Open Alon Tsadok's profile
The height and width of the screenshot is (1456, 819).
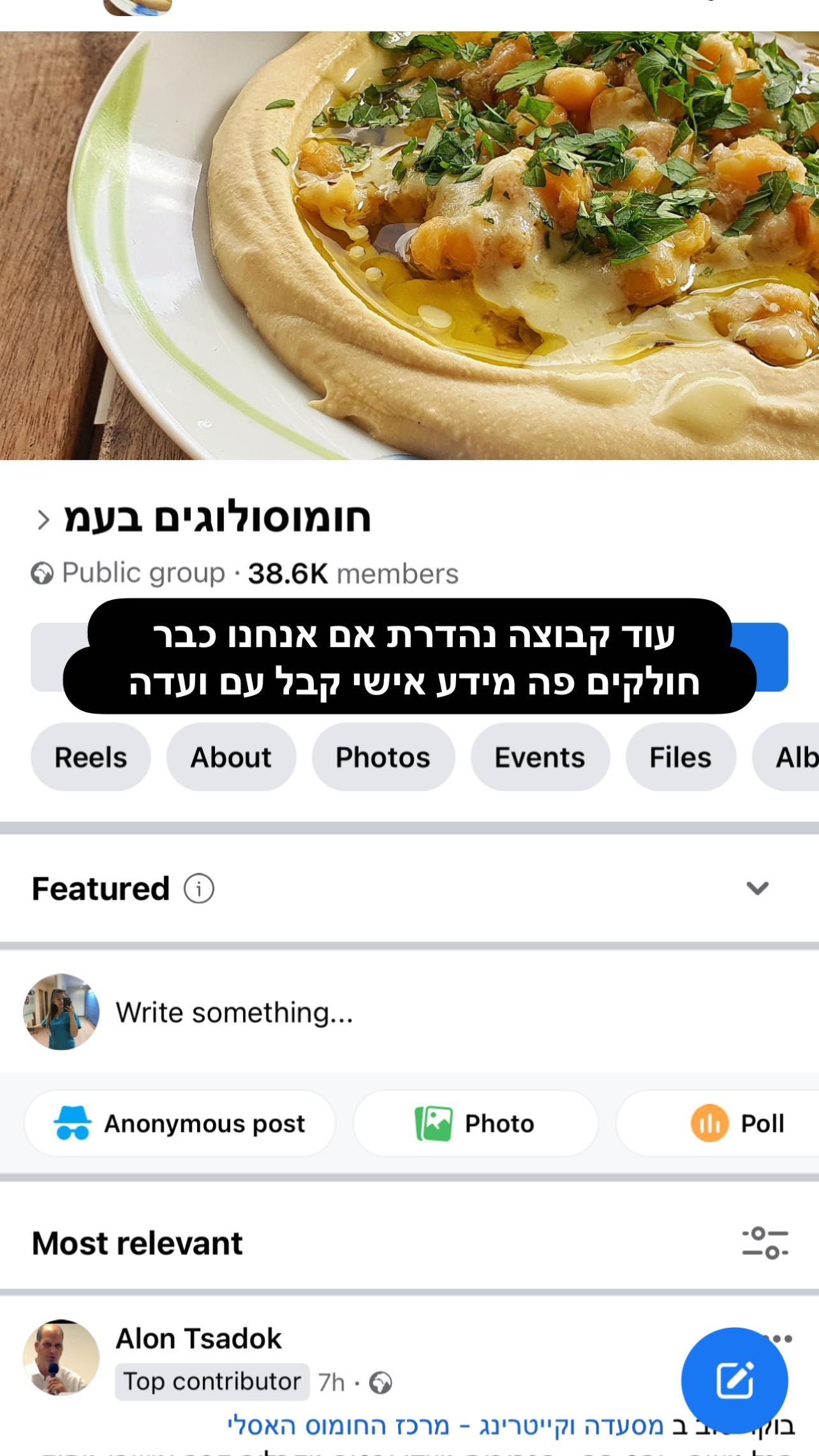(x=198, y=1339)
